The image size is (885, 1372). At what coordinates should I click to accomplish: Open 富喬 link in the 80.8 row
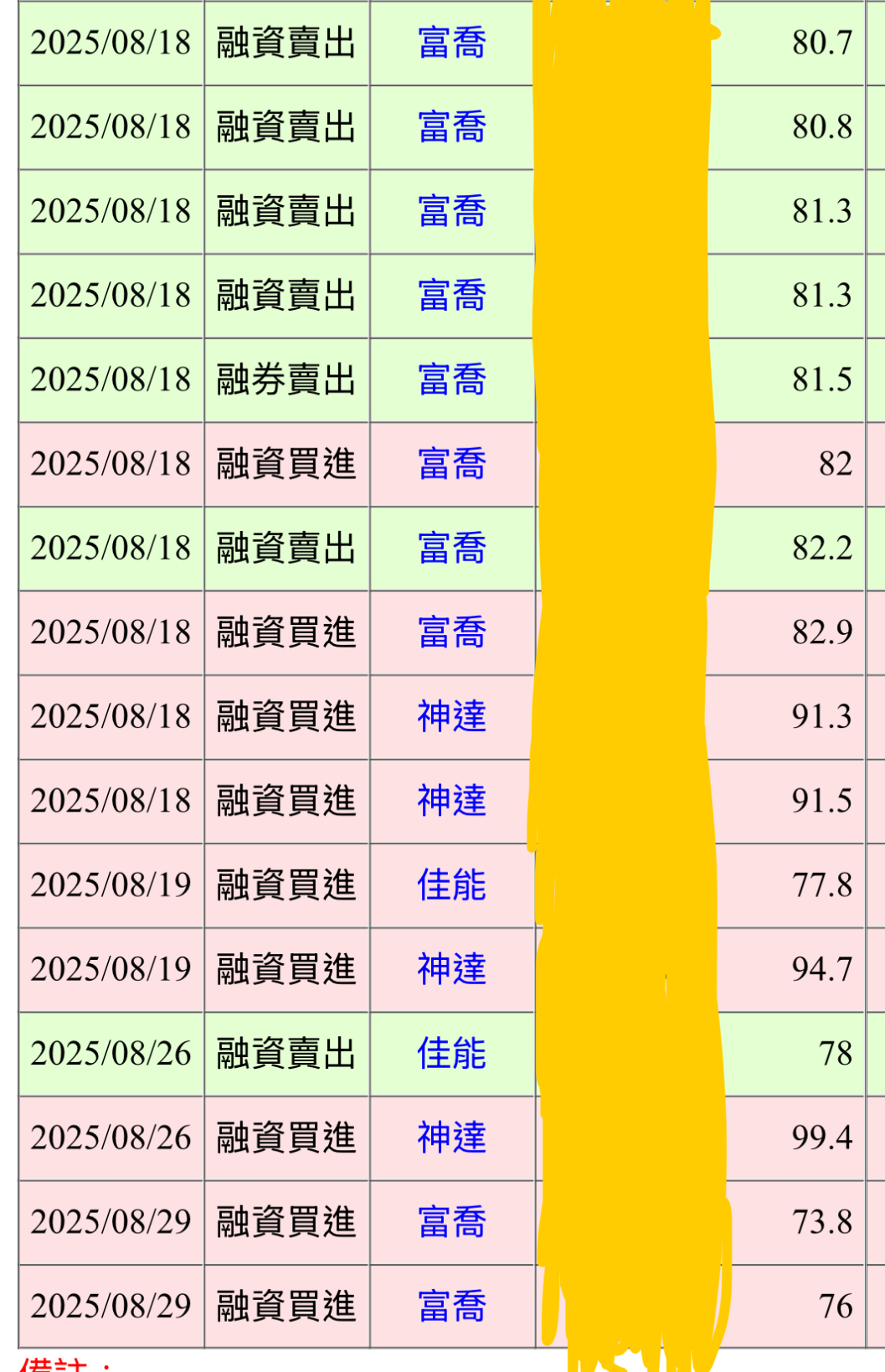tap(452, 127)
